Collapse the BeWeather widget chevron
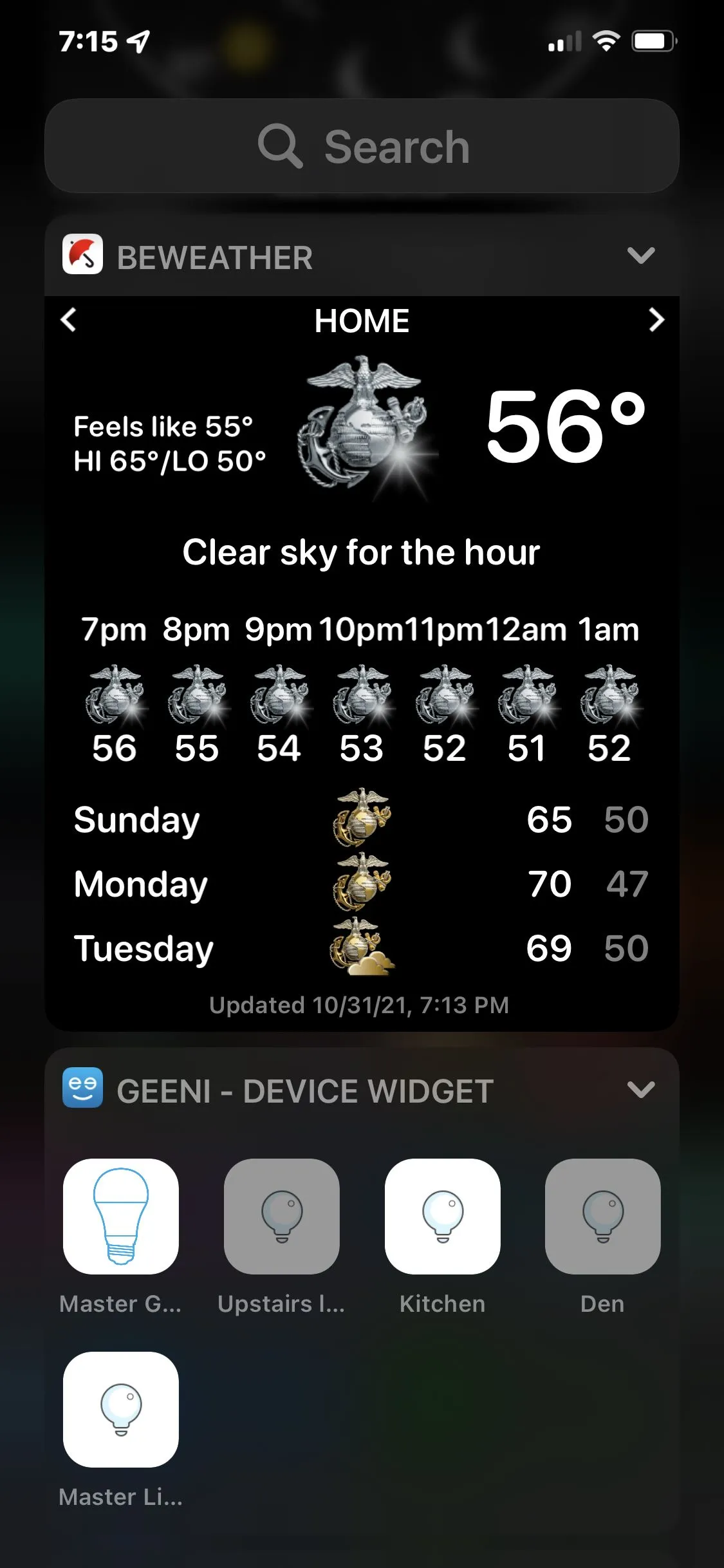 [x=640, y=256]
